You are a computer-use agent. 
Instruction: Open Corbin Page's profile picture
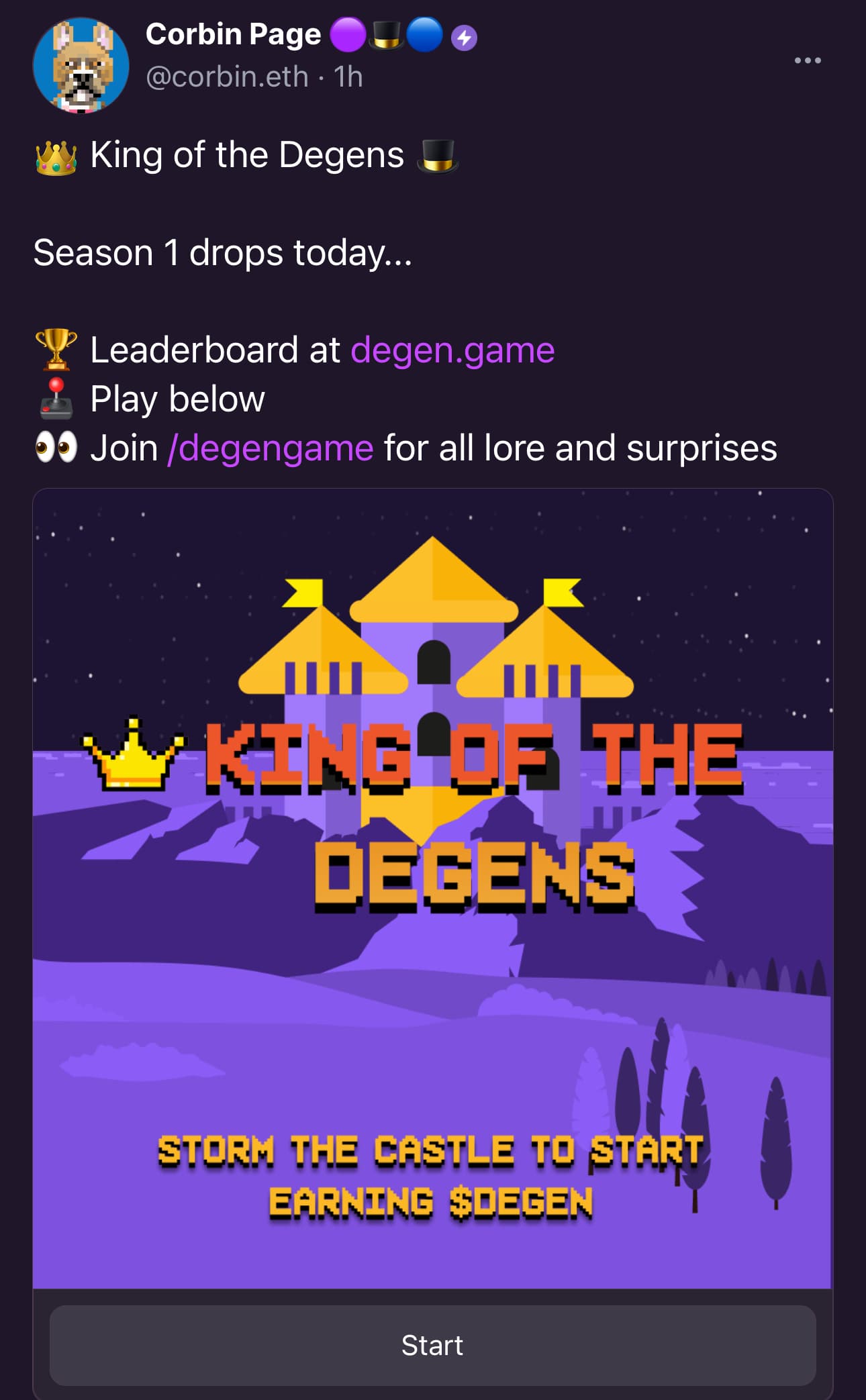[x=81, y=65]
